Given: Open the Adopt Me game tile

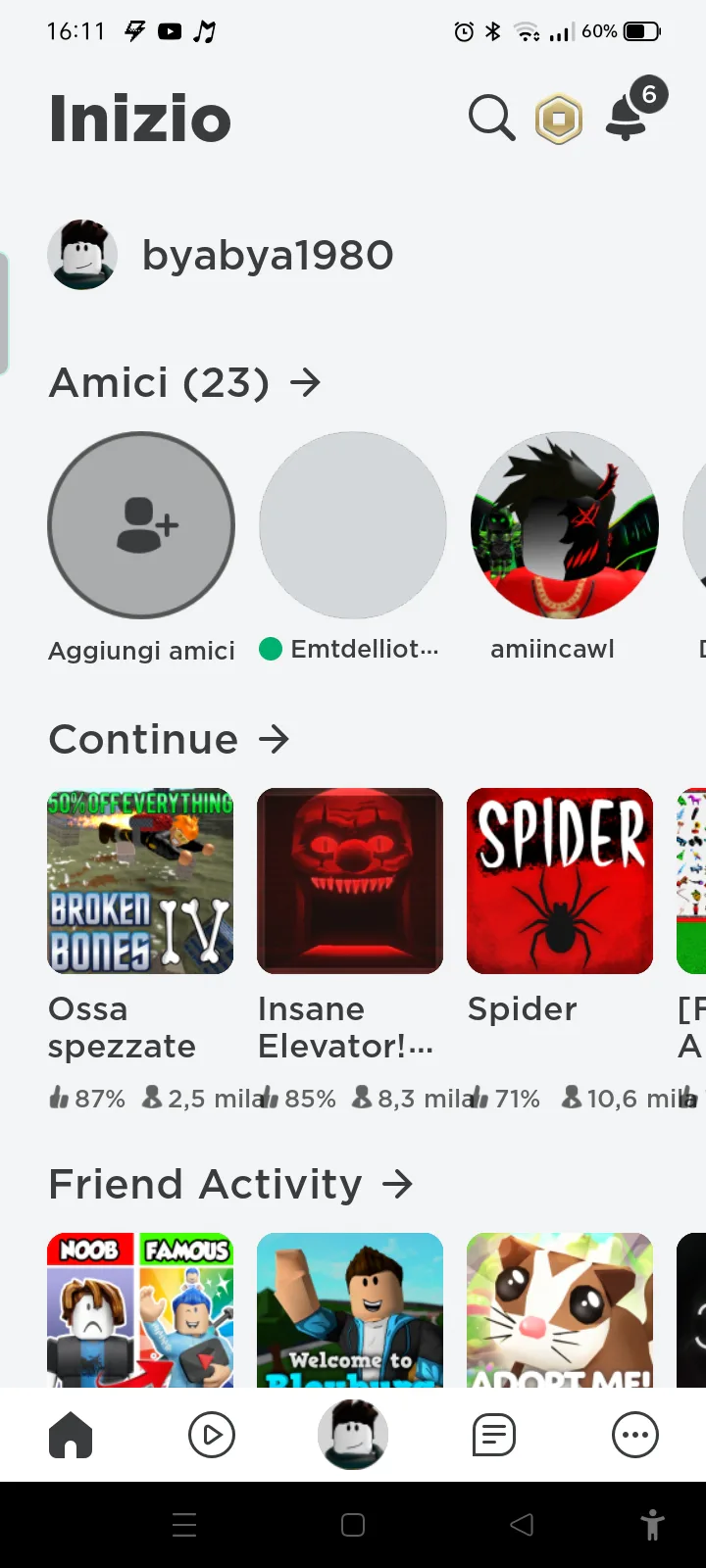Looking at the screenshot, I should (x=560, y=1309).
